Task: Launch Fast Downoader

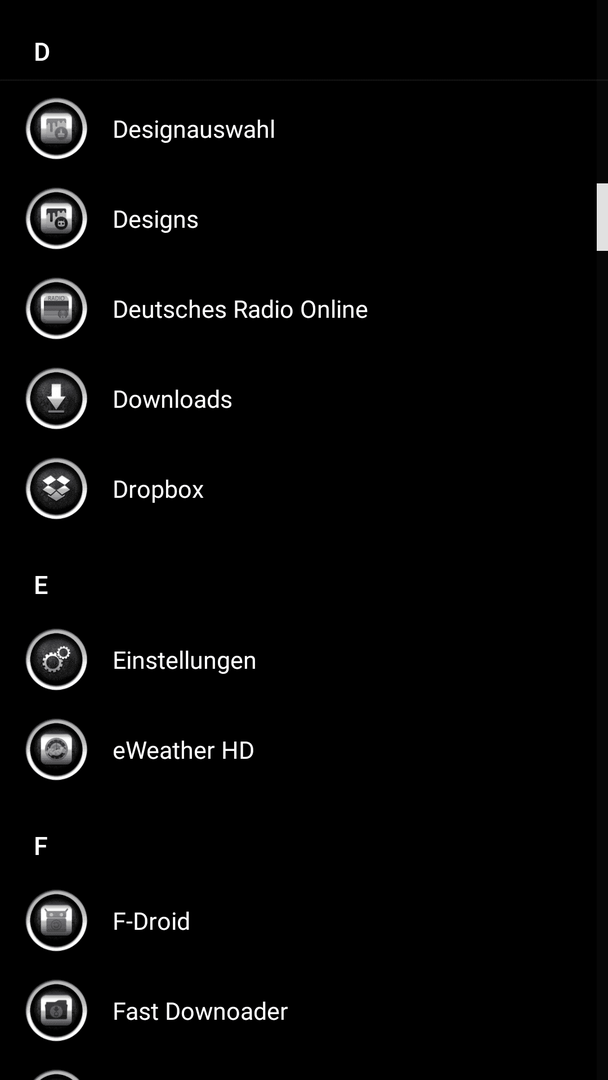Action: [298, 1011]
